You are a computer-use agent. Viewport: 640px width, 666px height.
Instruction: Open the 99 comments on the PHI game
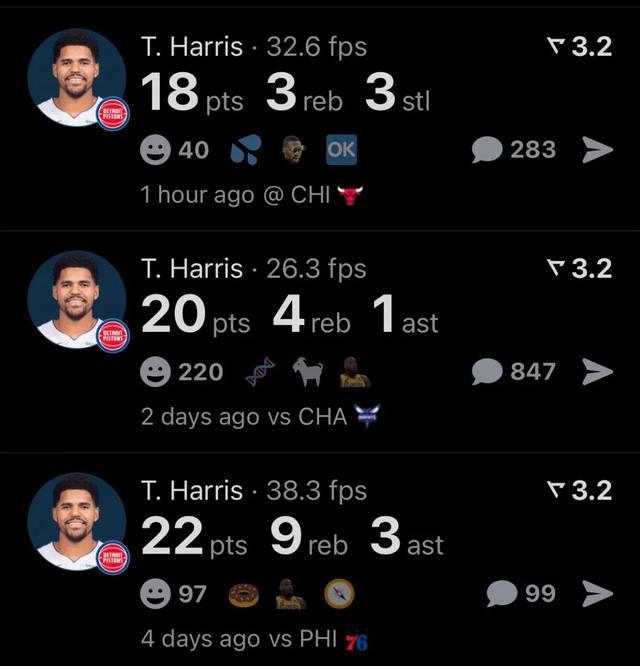point(521,593)
